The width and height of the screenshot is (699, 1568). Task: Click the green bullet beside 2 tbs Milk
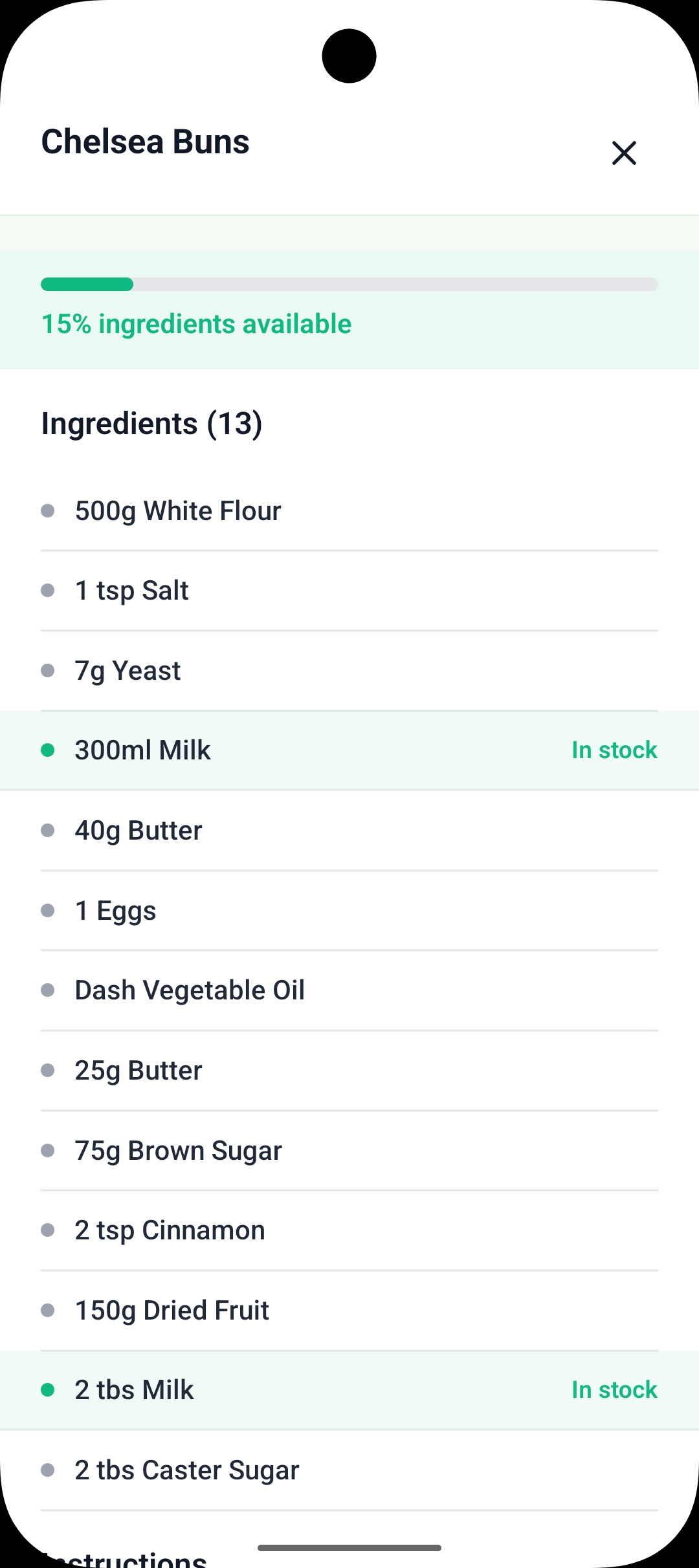click(49, 1389)
